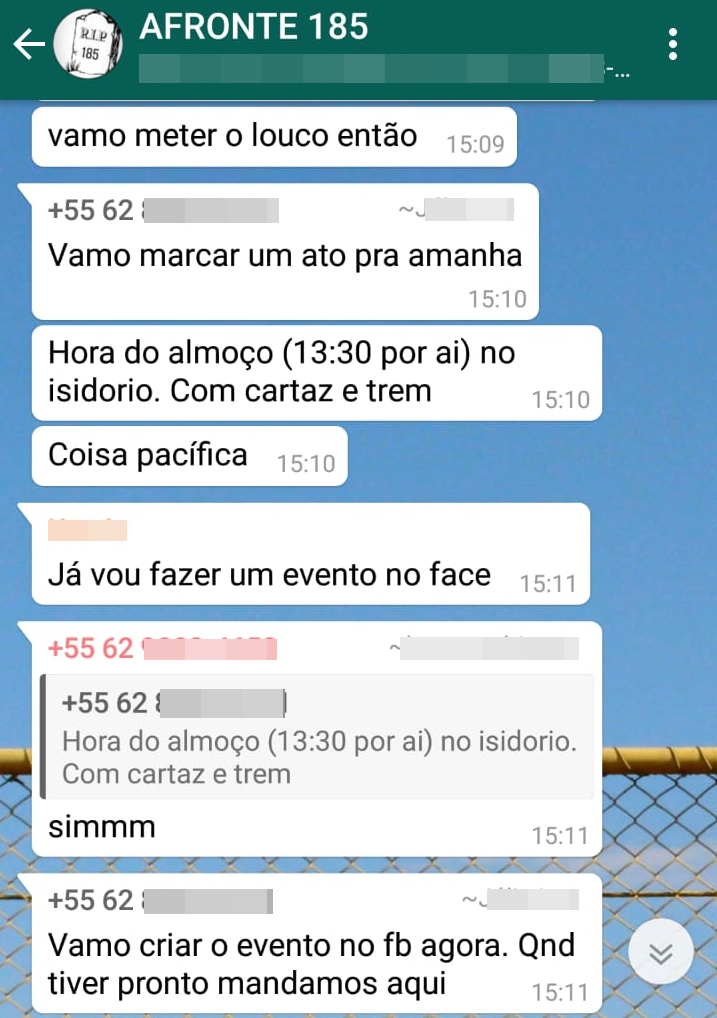The height and width of the screenshot is (1018, 717).
Task: Open the overflow menu
Action: 673,44
